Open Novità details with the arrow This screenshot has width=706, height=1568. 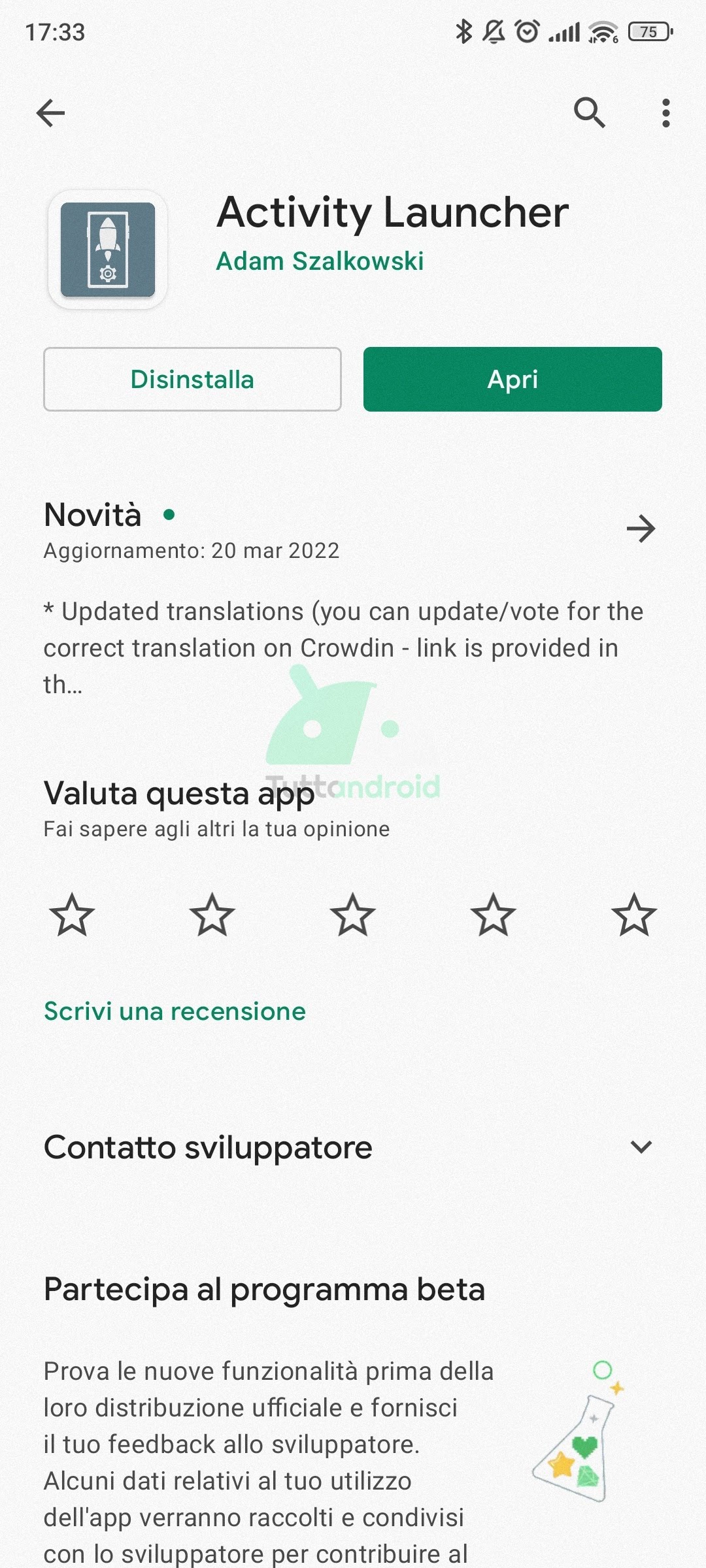tap(641, 529)
